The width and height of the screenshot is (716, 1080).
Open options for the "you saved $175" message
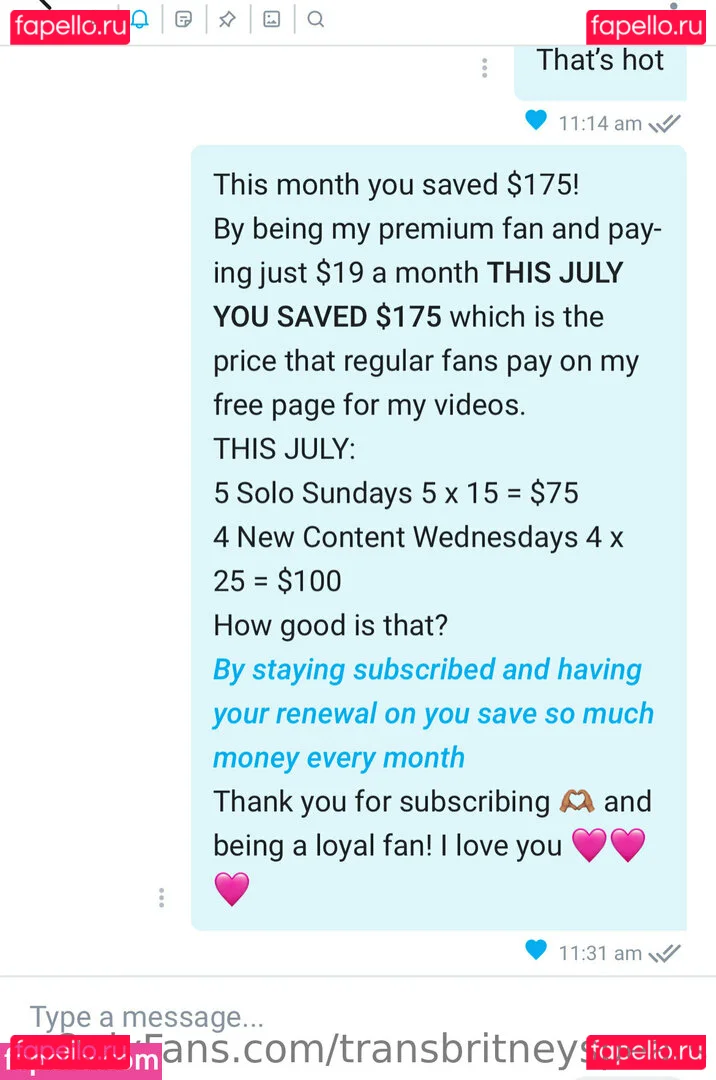162,898
